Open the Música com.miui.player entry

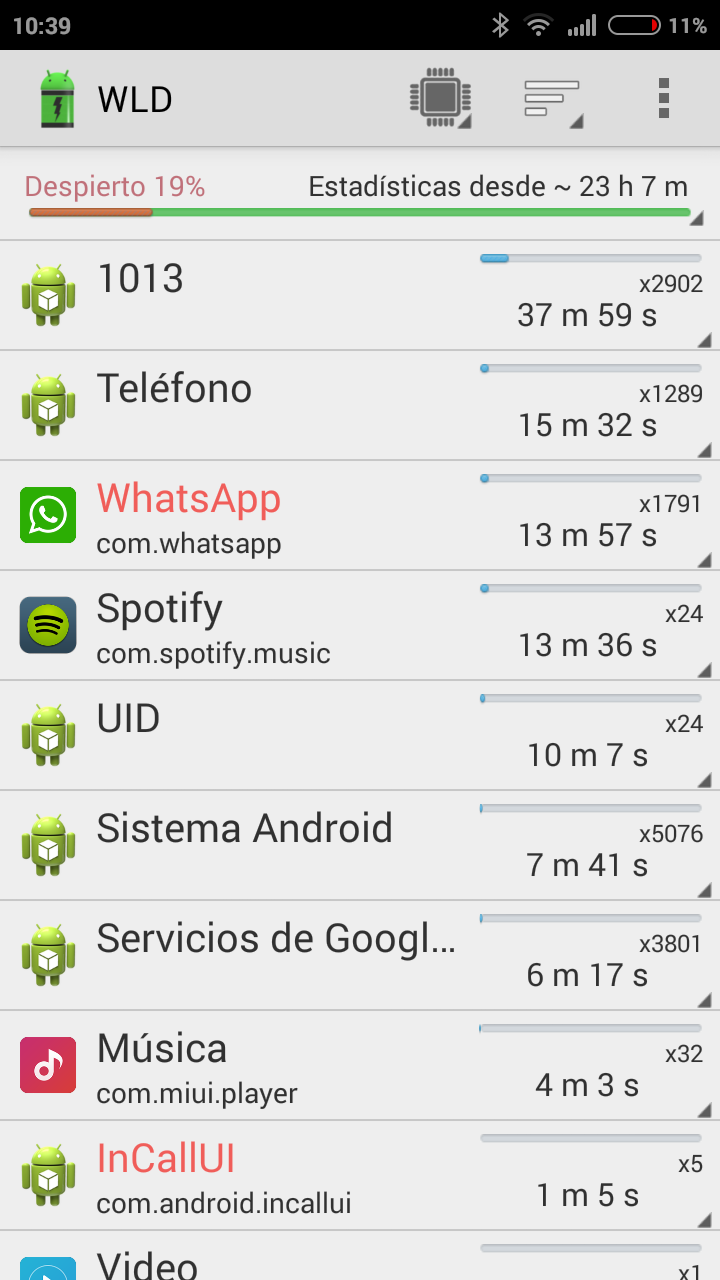coord(360,1066)
